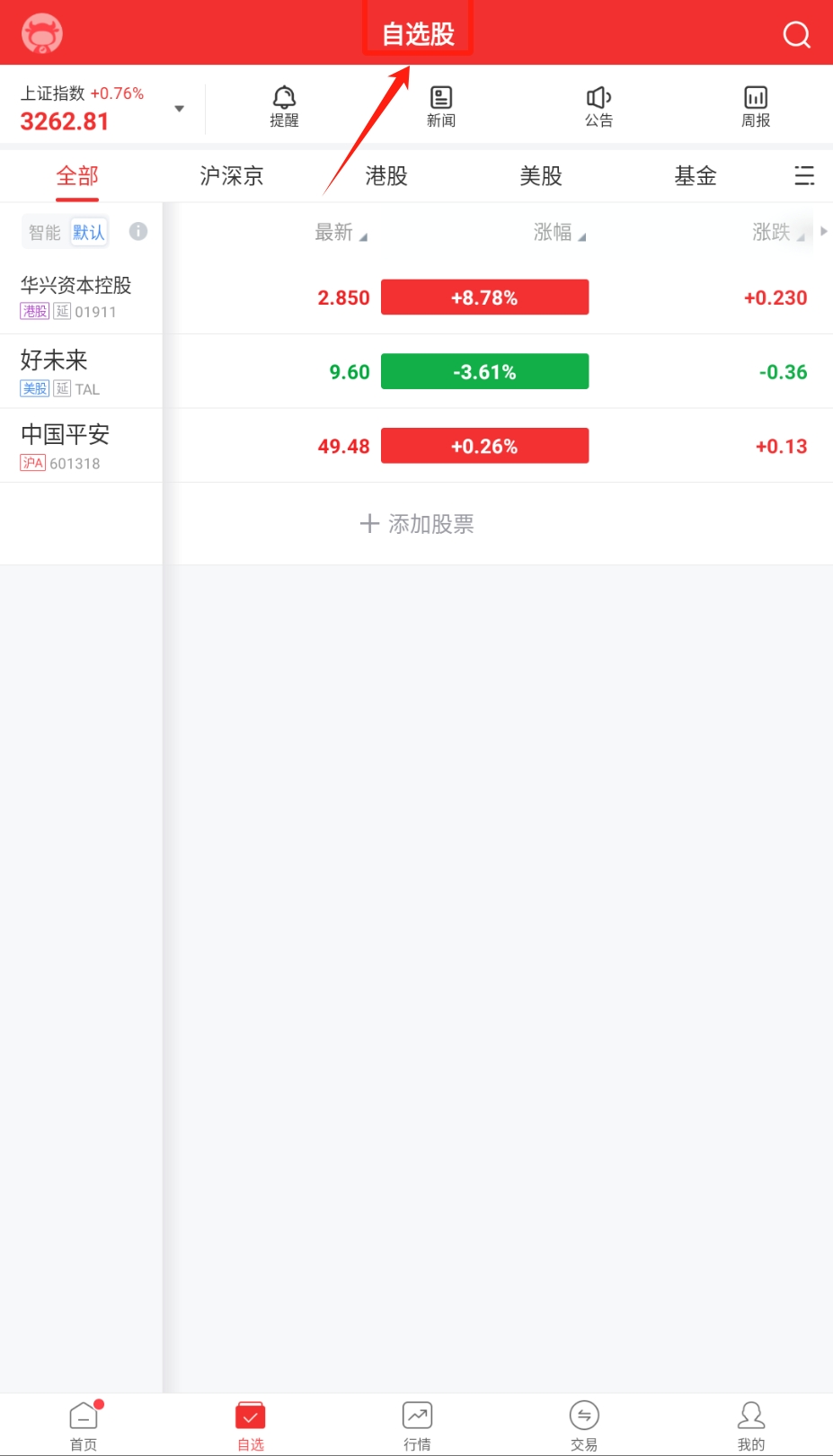Screen dimensions: 833x1456
Task: Go to the 交易 tab
Action: tap(584, 1425)
